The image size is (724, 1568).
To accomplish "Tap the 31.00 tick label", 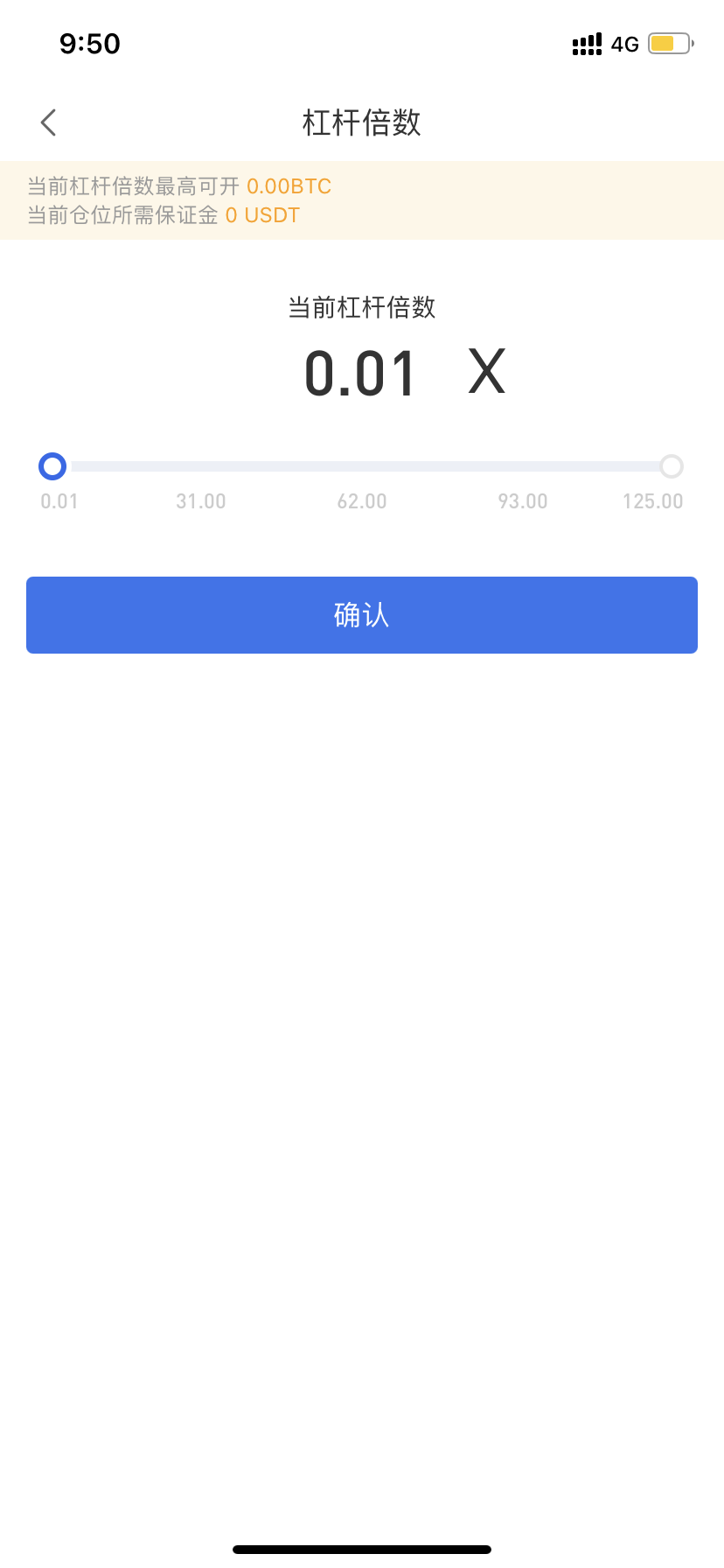I will 201,500.
